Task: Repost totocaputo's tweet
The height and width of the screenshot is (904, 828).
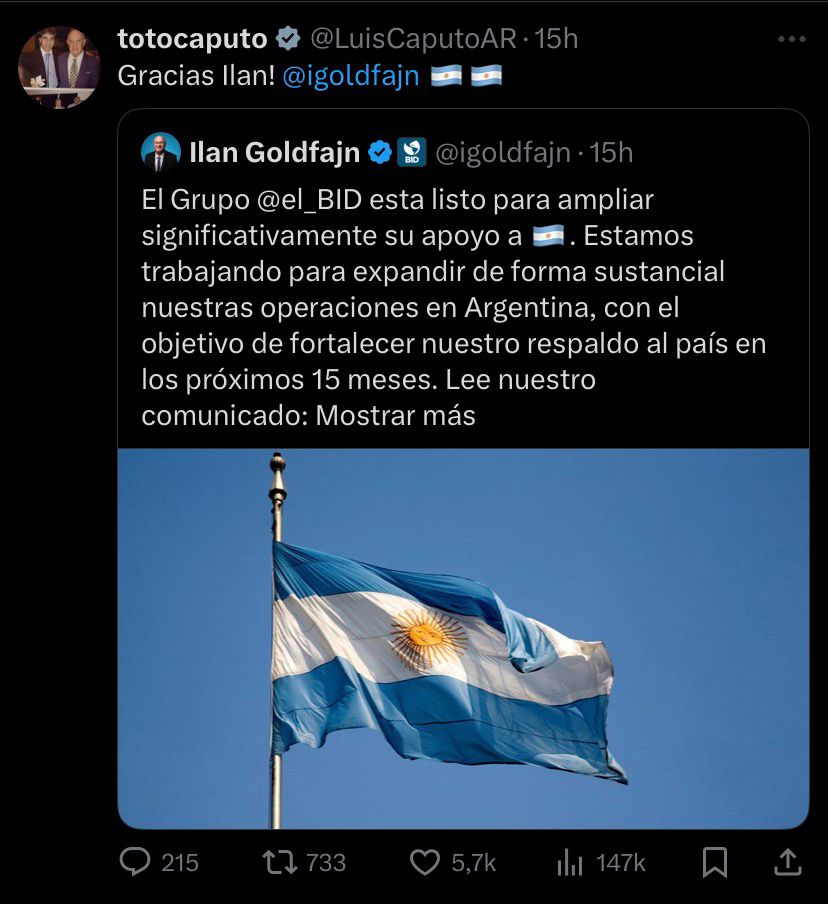Action: 274,862
